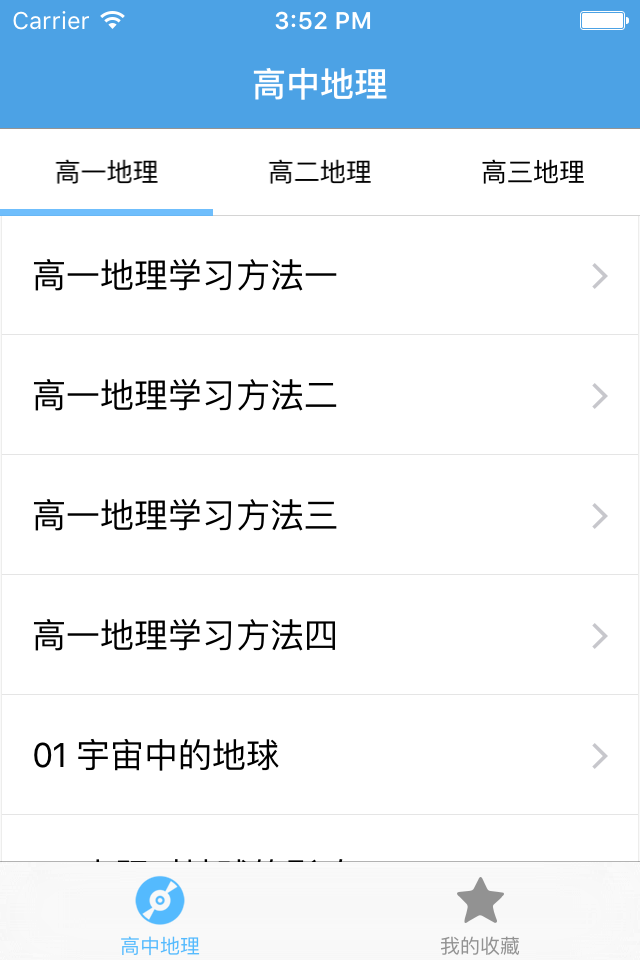Screen dimensions: 640x960
Task: Switch to the 高二地理 tab
Action: click(320, 172)
